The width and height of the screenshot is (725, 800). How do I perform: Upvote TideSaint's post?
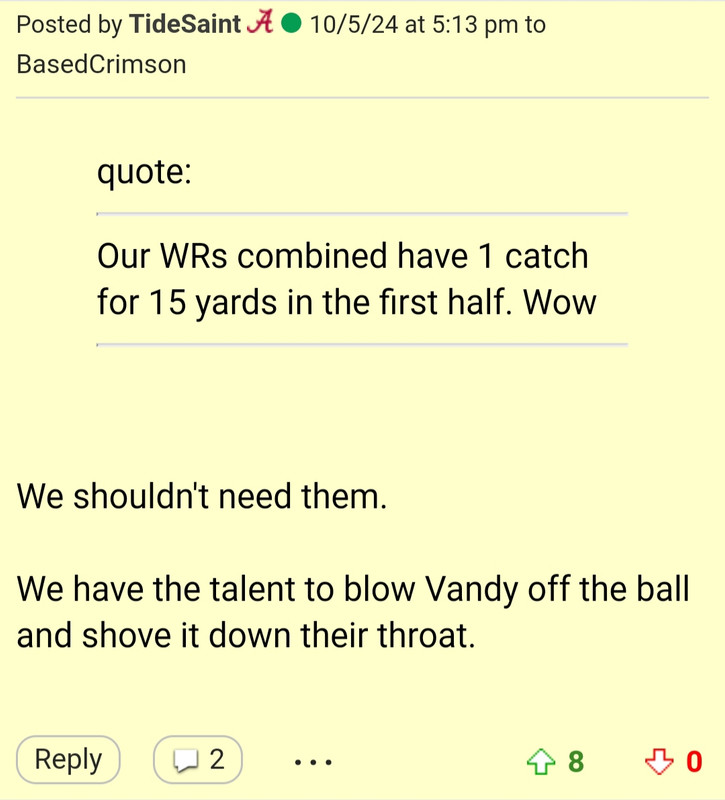point(541,763)
